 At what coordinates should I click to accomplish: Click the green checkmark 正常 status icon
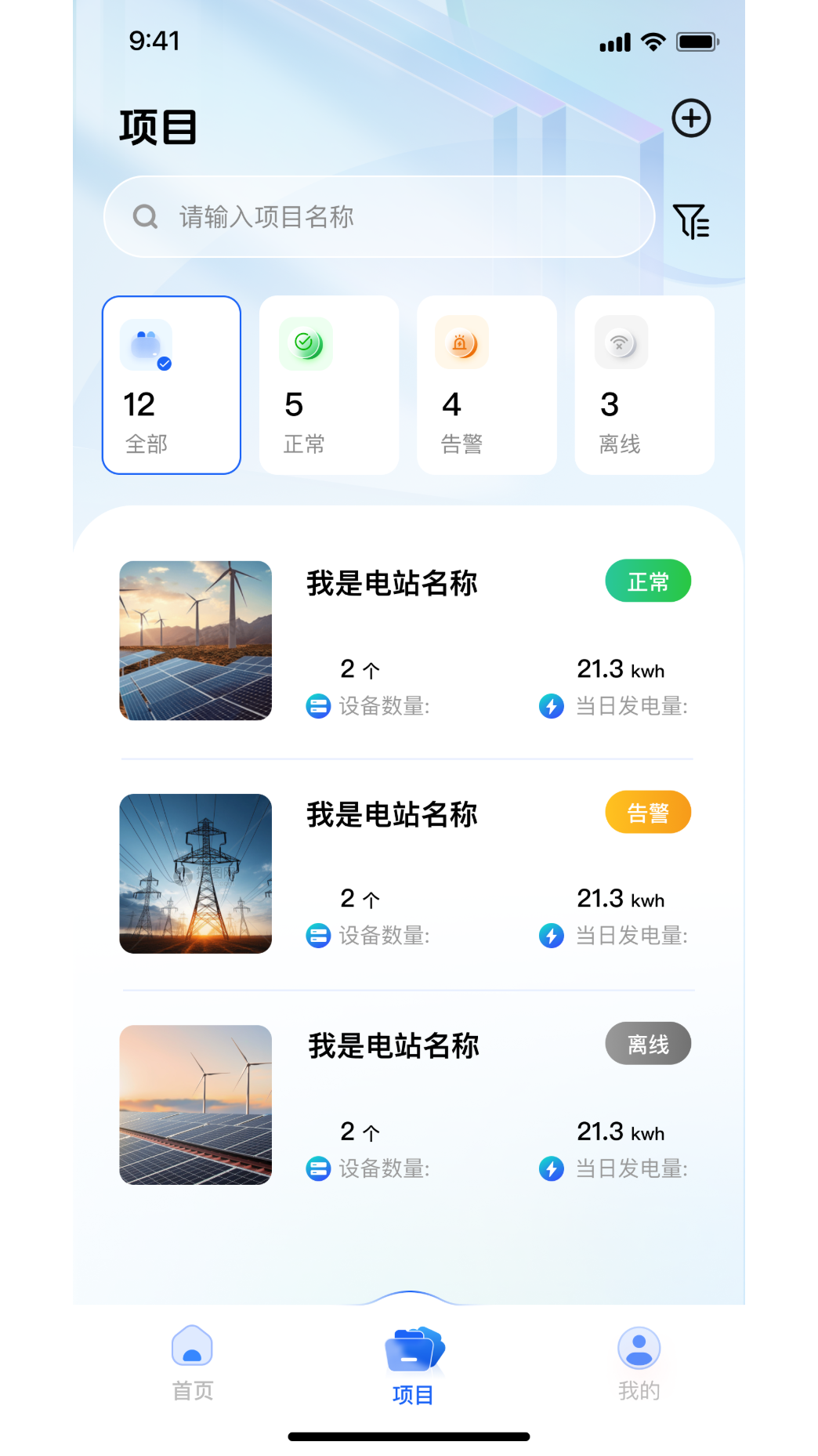(x=305, y=342)
